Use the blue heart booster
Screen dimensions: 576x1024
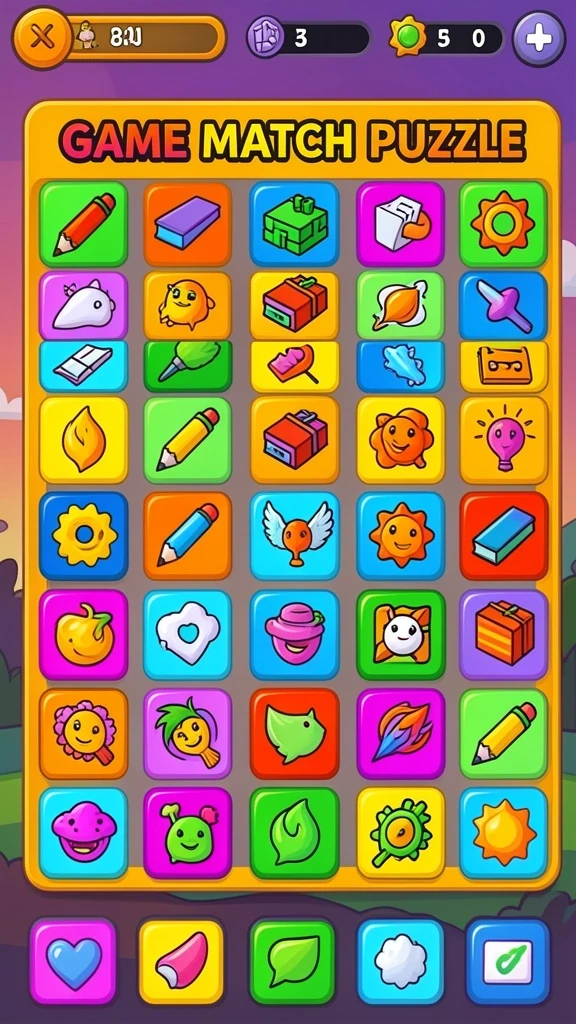(x=72, y=961)
